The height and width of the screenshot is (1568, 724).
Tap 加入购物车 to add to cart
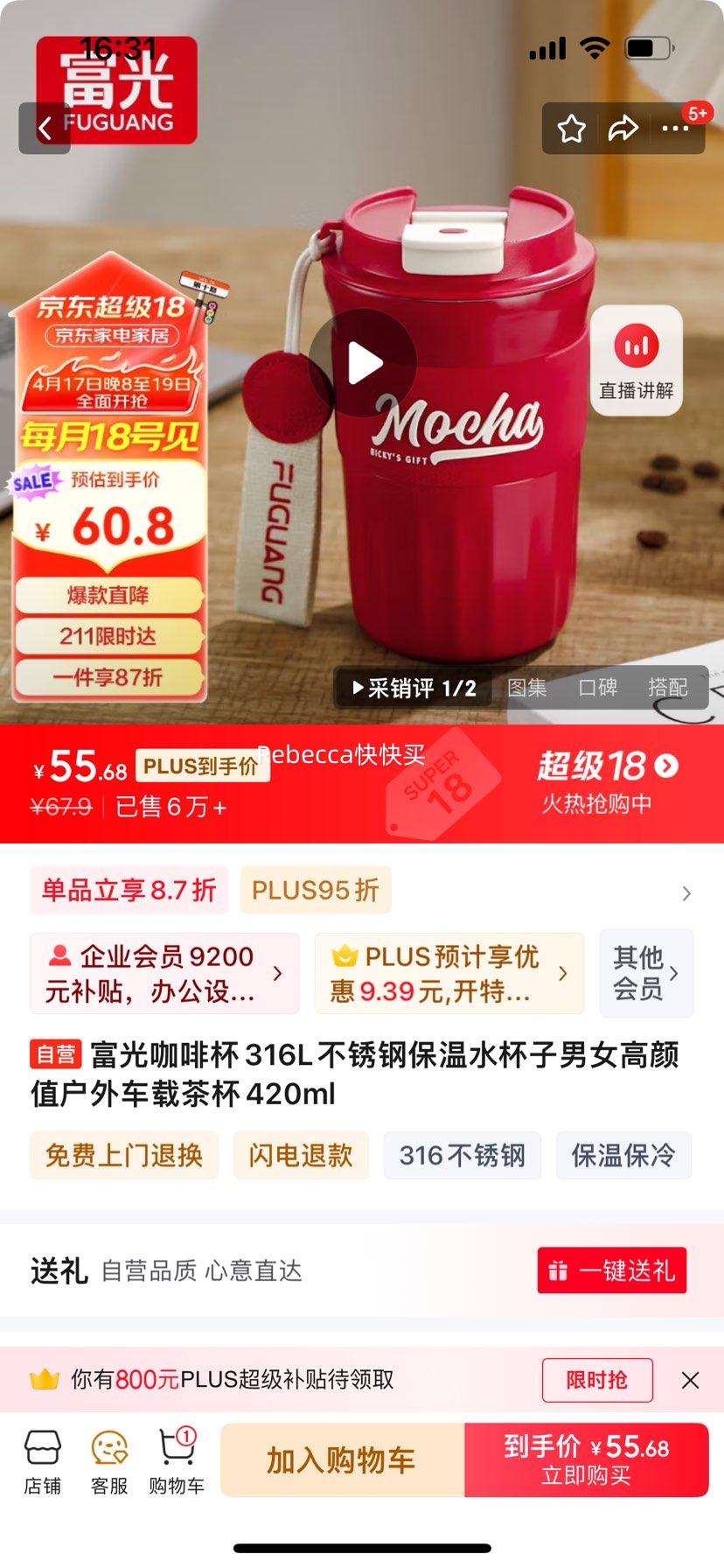[344, 1460]
